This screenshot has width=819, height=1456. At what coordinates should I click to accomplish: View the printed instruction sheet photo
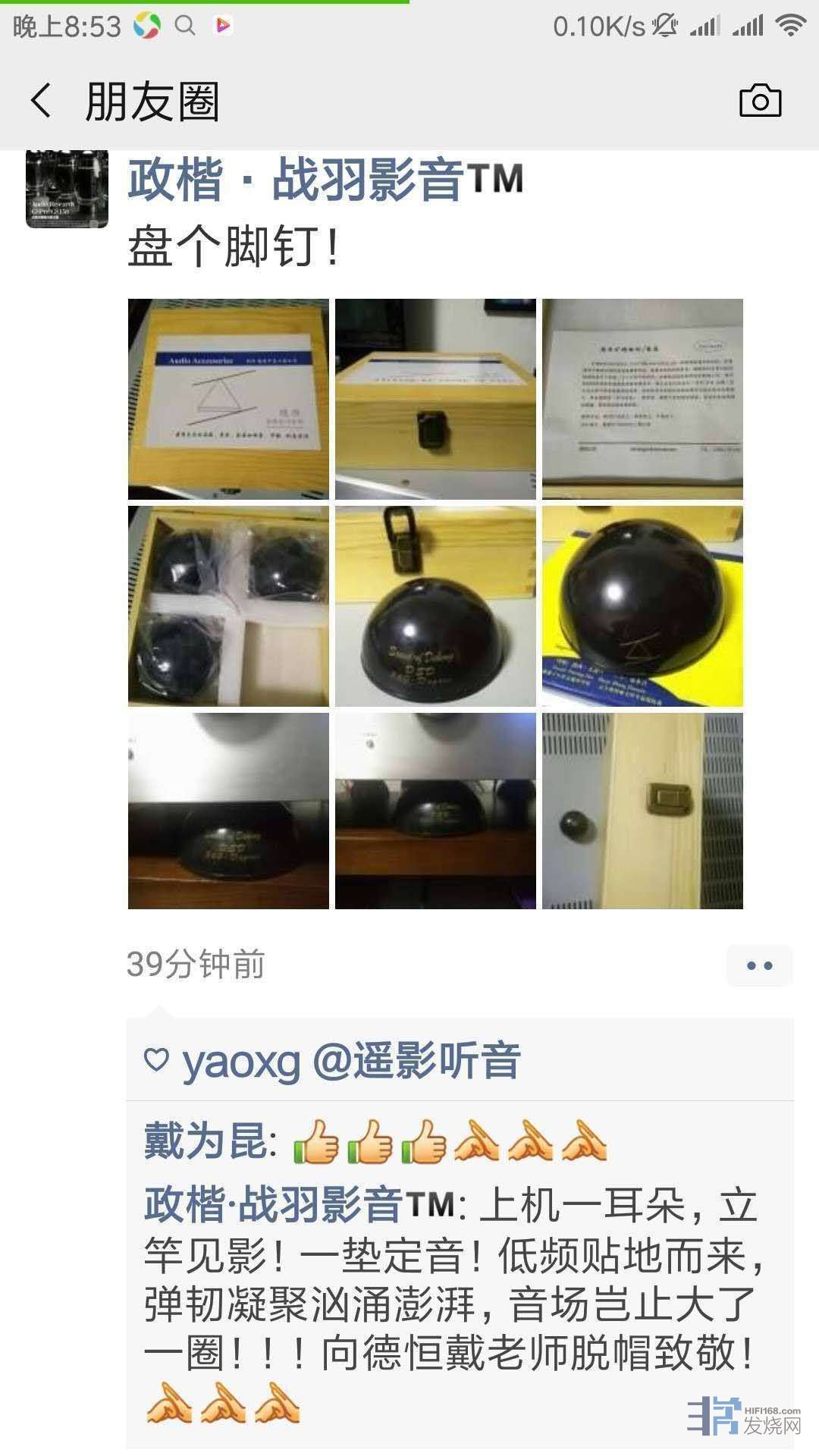pyautogui.click(x=642, y=399)
